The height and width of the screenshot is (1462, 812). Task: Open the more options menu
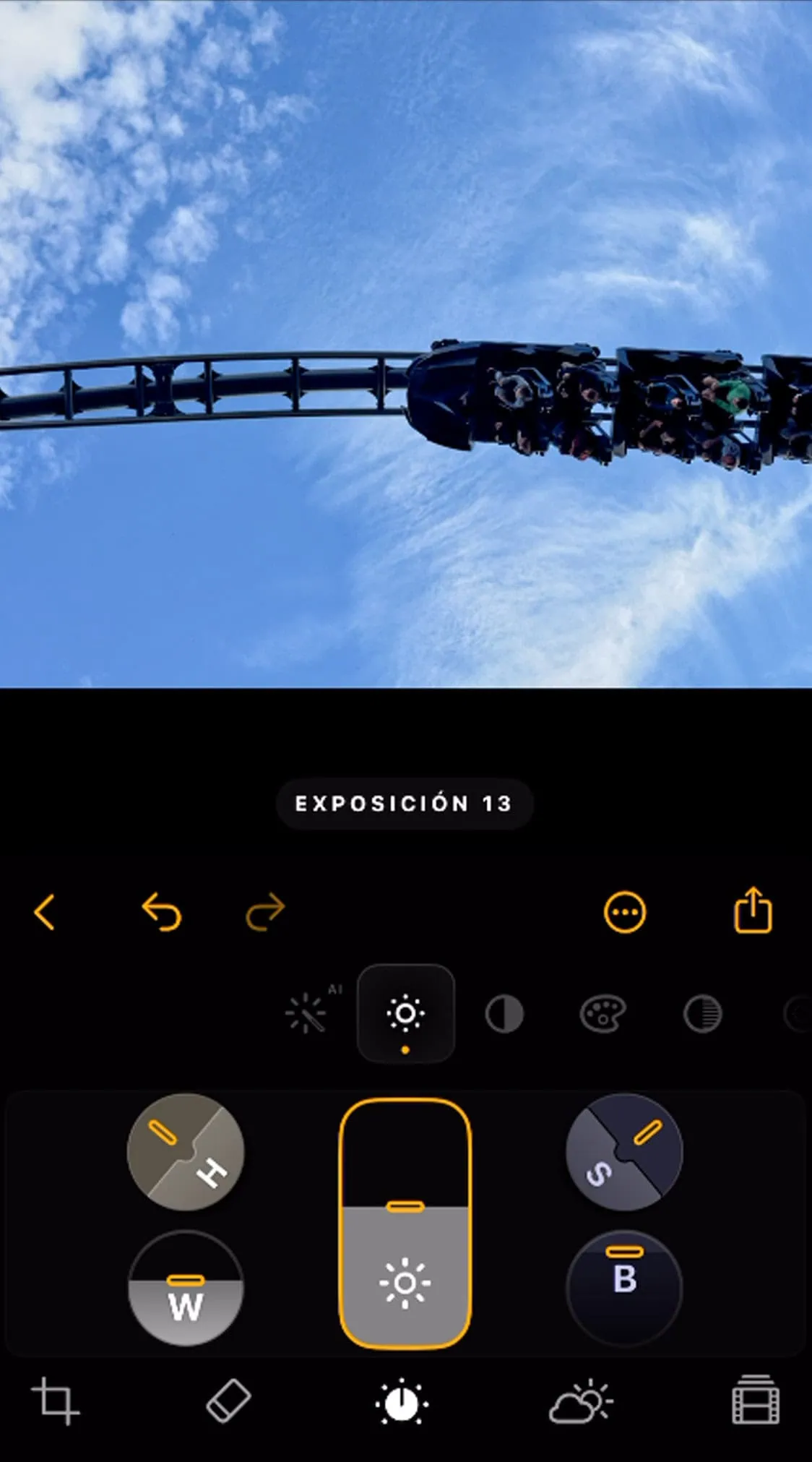(625, 913)
